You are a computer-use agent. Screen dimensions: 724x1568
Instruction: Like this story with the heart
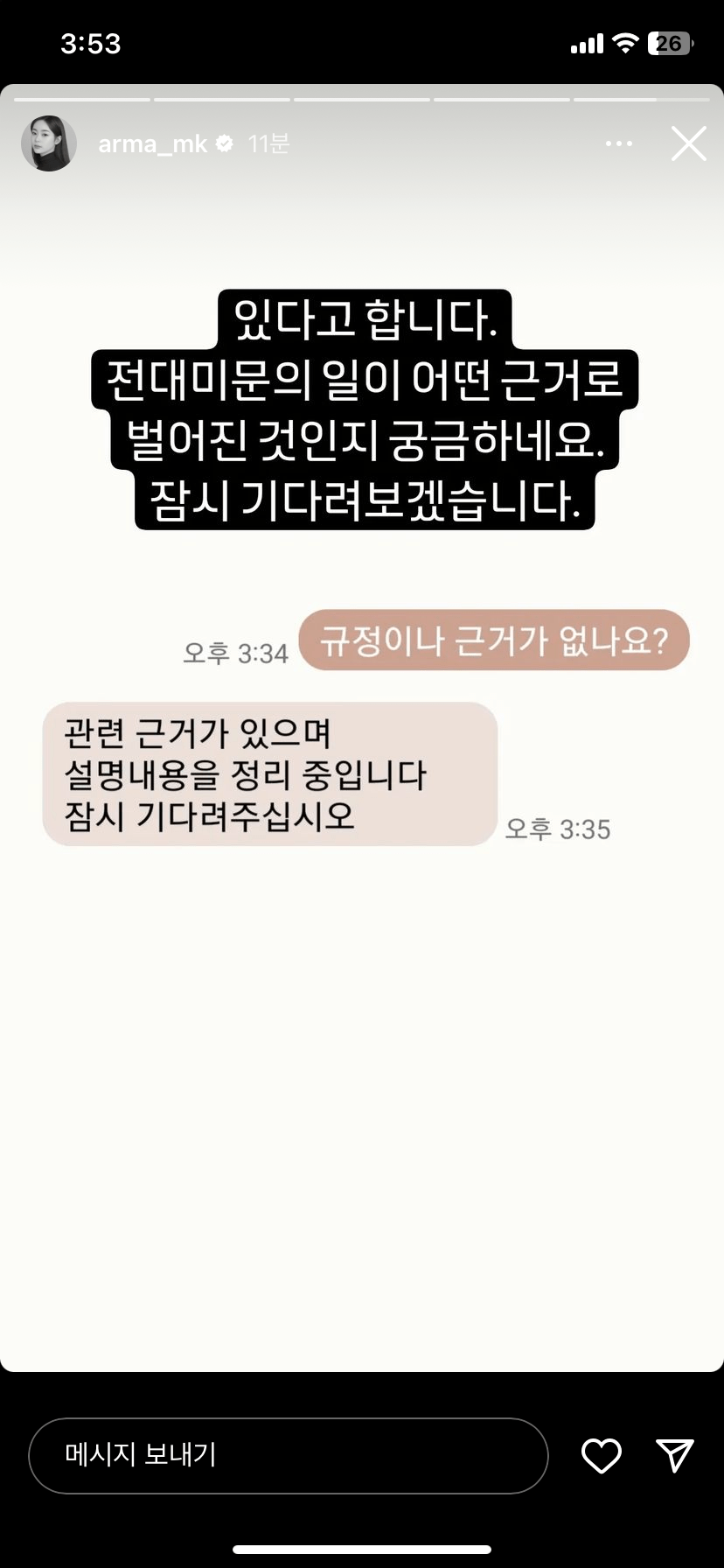point(602,1455)
